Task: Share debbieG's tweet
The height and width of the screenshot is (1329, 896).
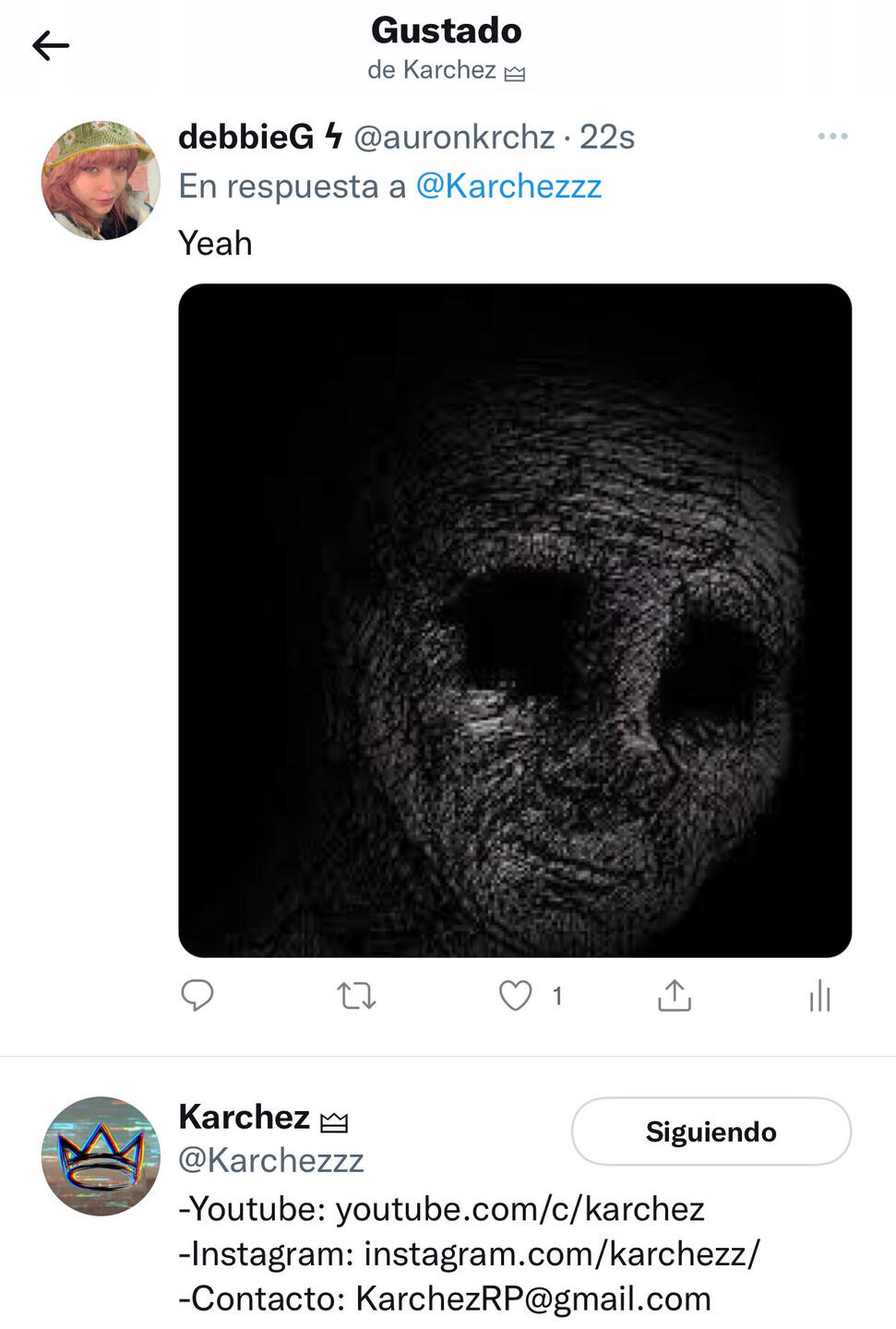Action: [675, 996]
